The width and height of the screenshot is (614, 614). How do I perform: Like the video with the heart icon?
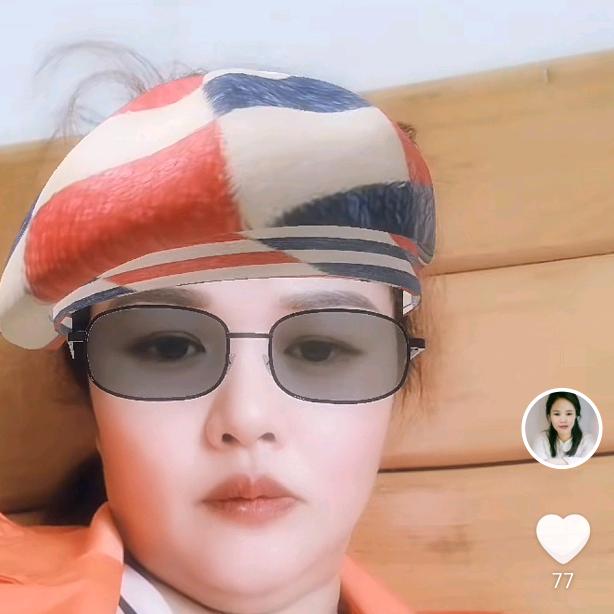563,539
